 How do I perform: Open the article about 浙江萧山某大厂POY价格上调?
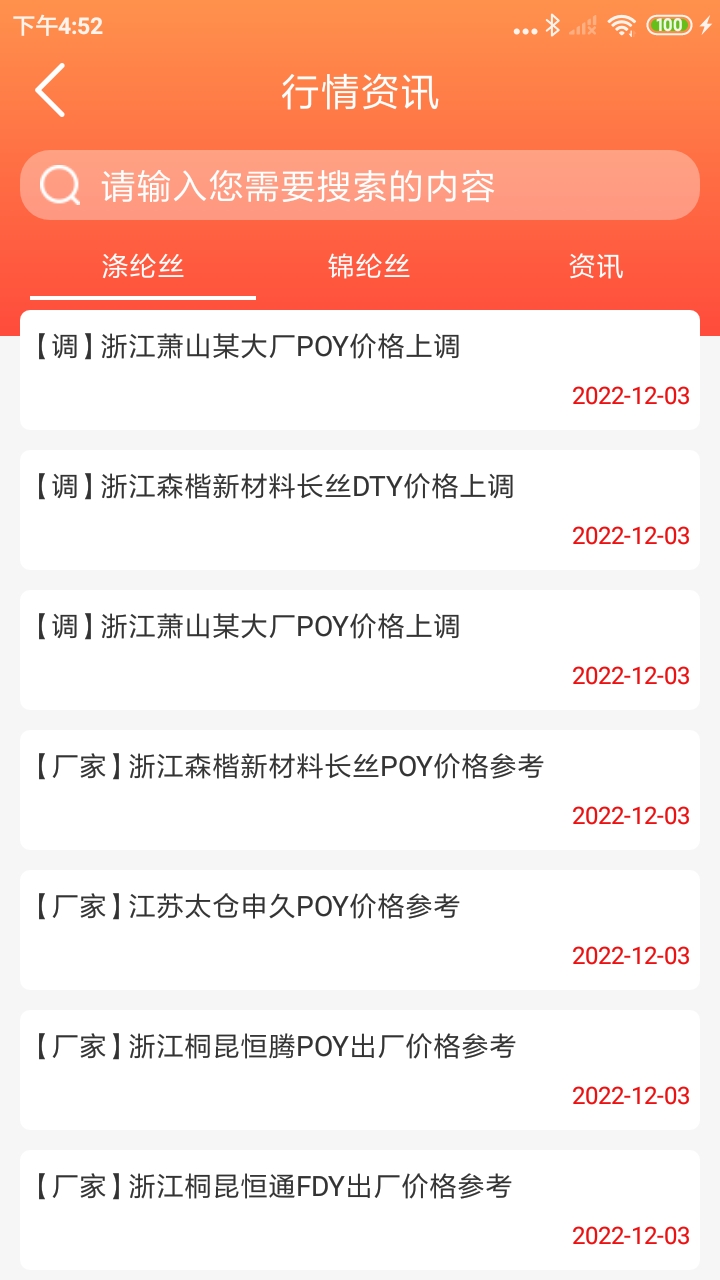click(x=360, y=370)
